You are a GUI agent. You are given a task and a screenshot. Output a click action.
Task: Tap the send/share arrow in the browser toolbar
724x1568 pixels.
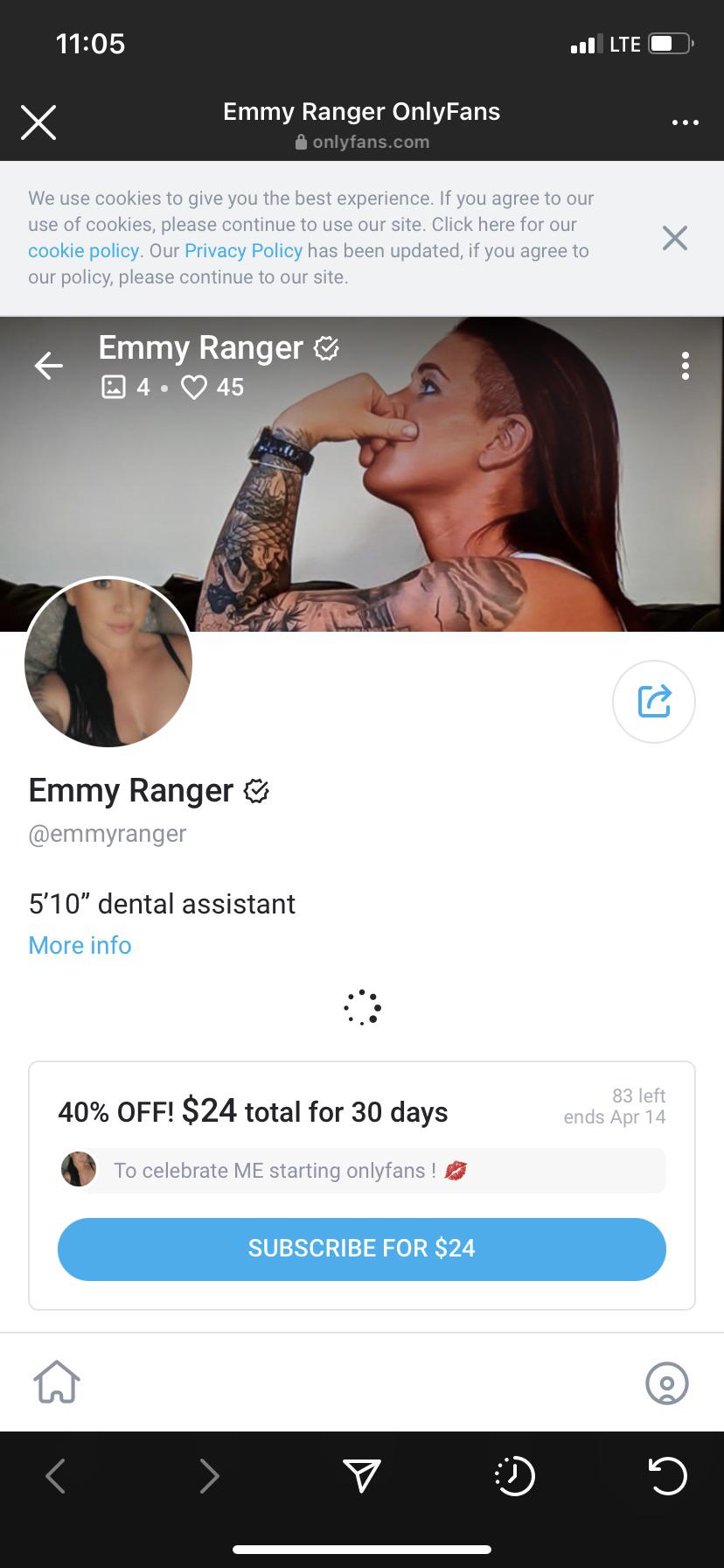coord(362,1476)
